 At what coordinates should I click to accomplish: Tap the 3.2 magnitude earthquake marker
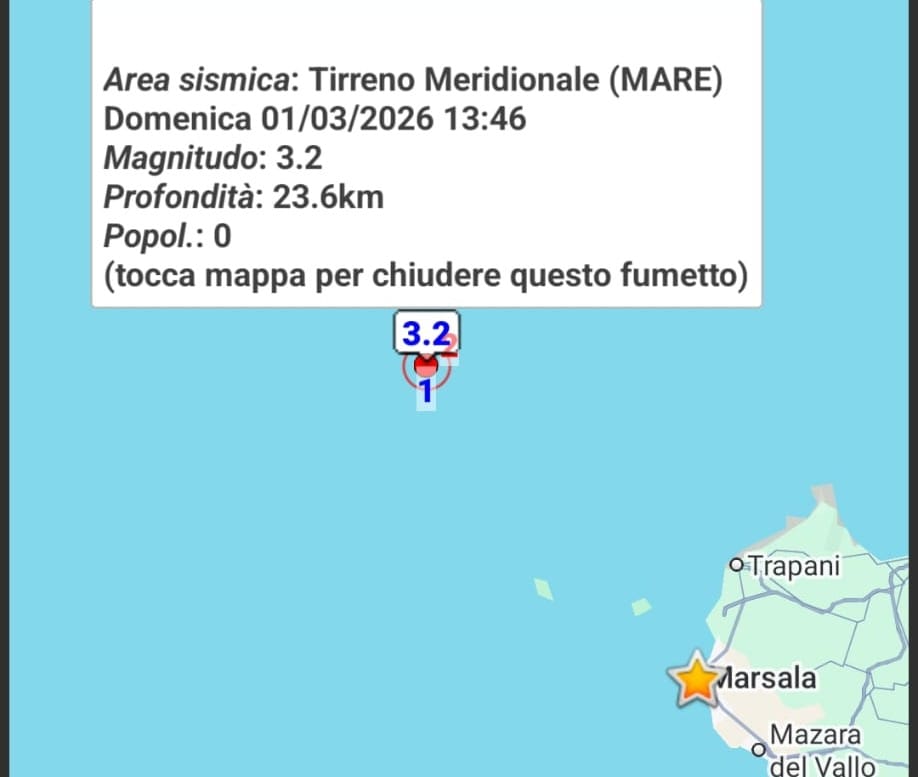pyautogui.click(x=427, y=331)
